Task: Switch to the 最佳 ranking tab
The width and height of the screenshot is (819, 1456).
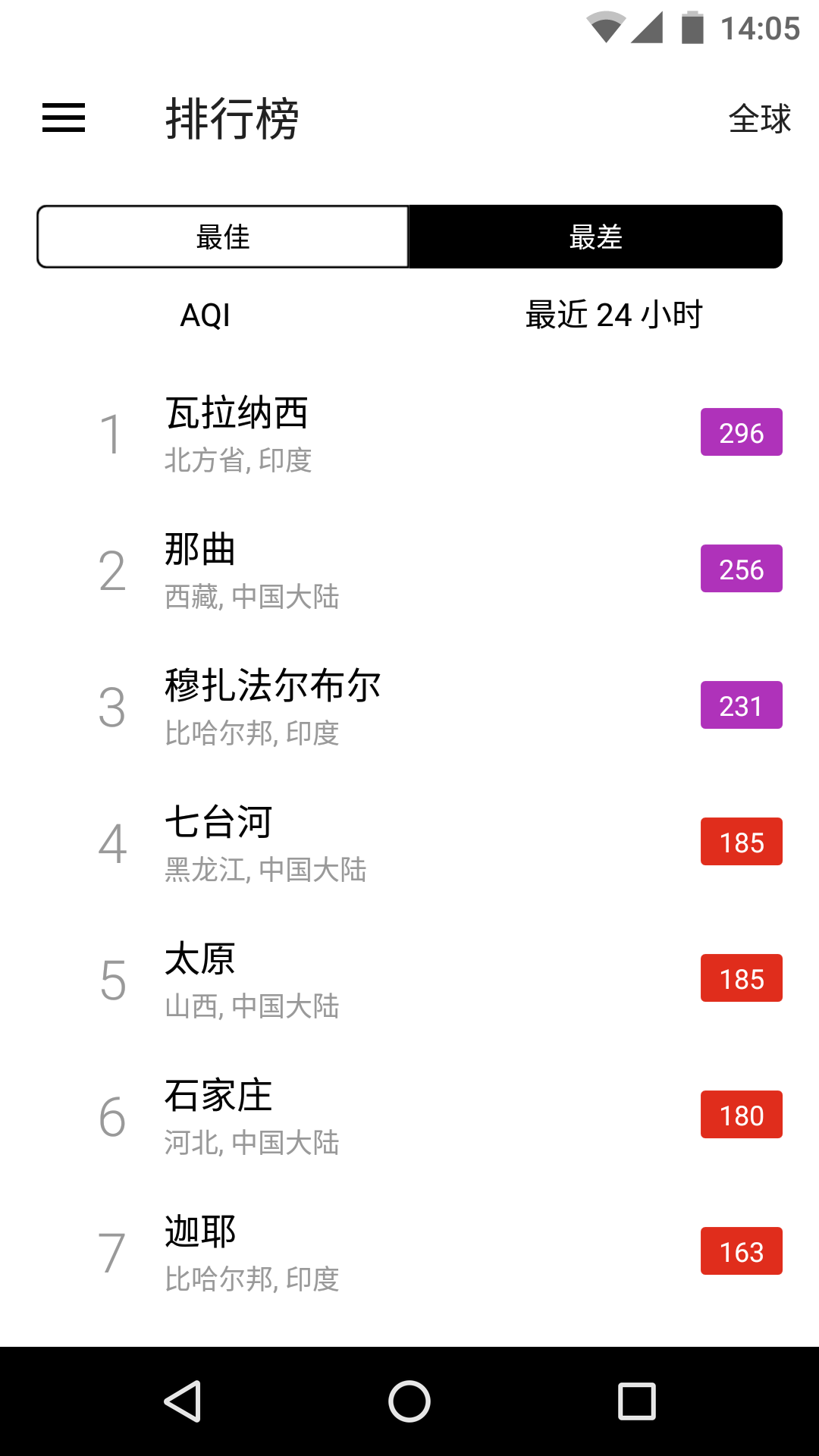Action: (x=222, y=237)
